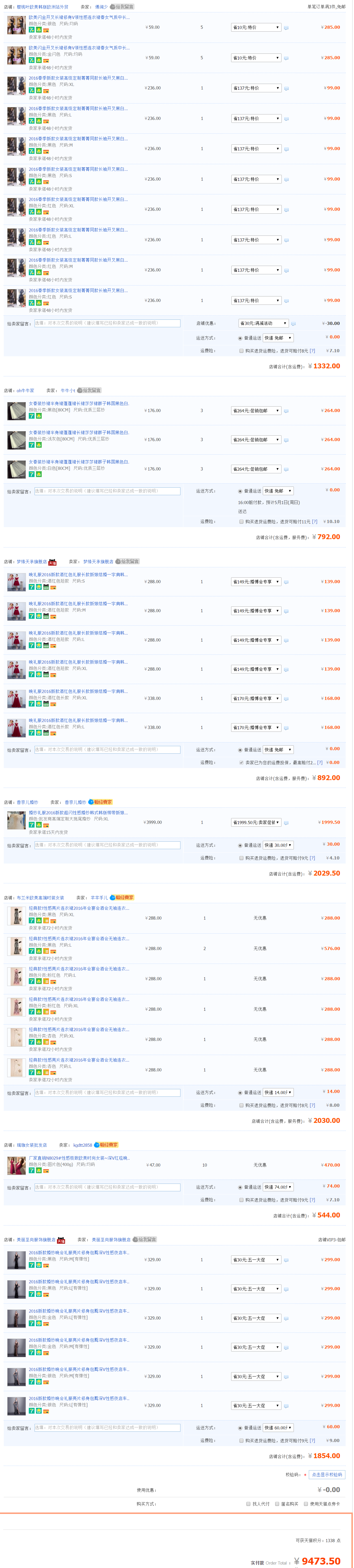Go to the 布兰米欧美高端时装女装 store
Screen dimensions: 354x1568
tap(40, 897)
